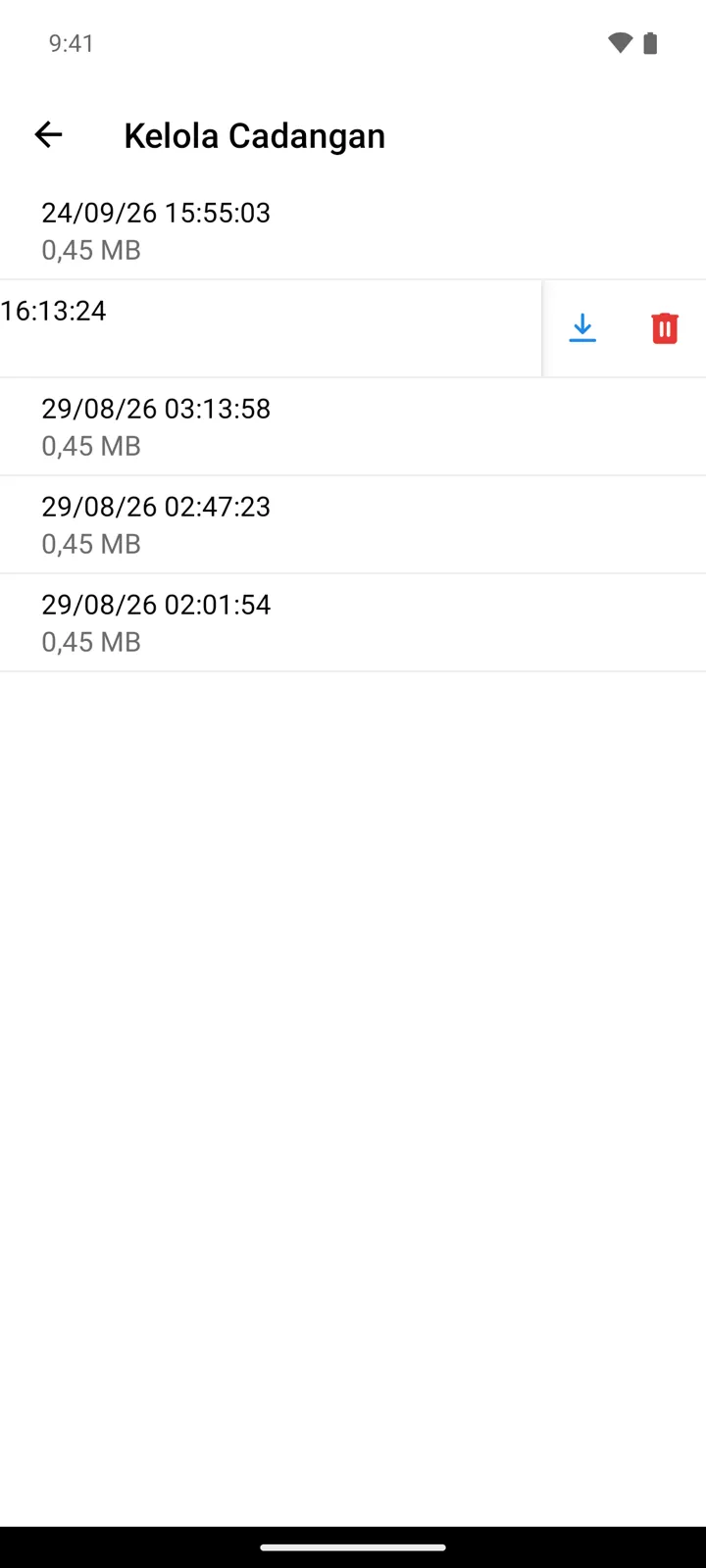Open the 24/09/26 15:55:03 backup
Viewport: 706px width, 1568px height.
(353, 230)
